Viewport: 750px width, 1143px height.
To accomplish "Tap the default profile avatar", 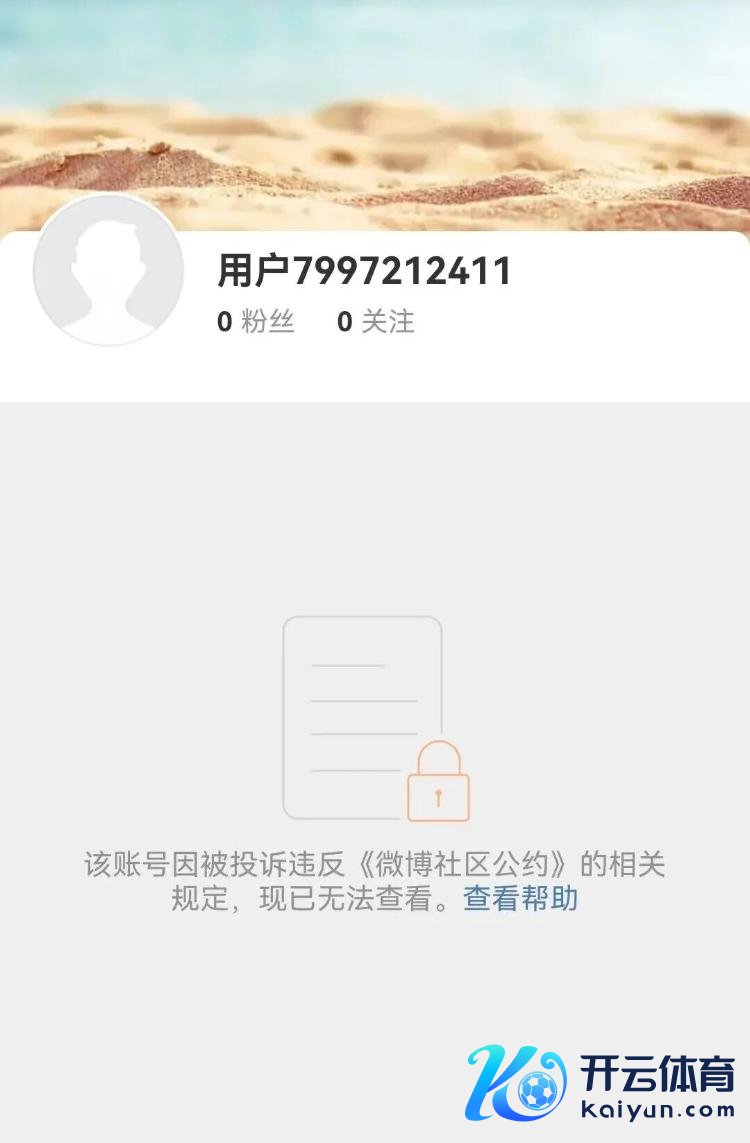I will click(x=108, y=271).
